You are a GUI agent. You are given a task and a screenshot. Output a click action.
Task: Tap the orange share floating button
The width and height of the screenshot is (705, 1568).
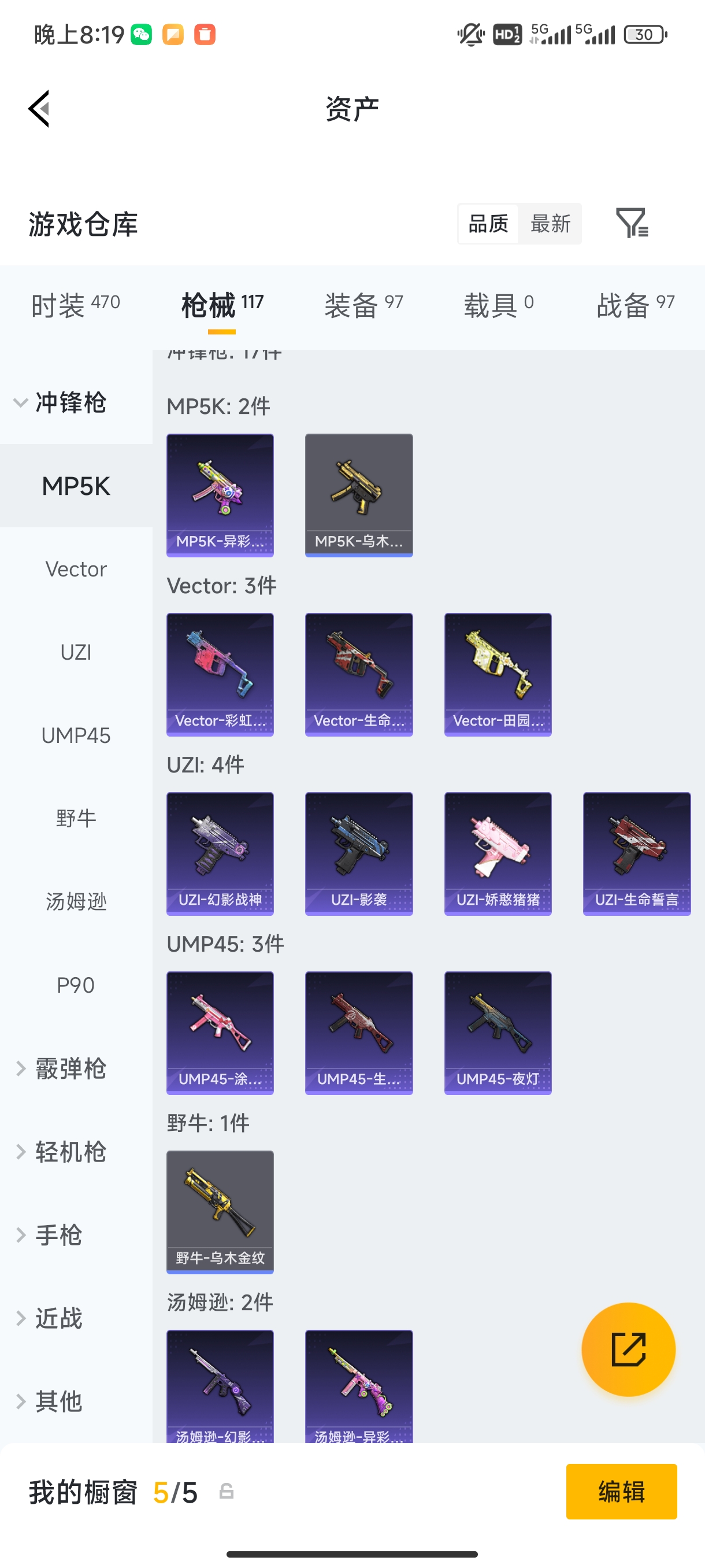[x=628, y=1349]
